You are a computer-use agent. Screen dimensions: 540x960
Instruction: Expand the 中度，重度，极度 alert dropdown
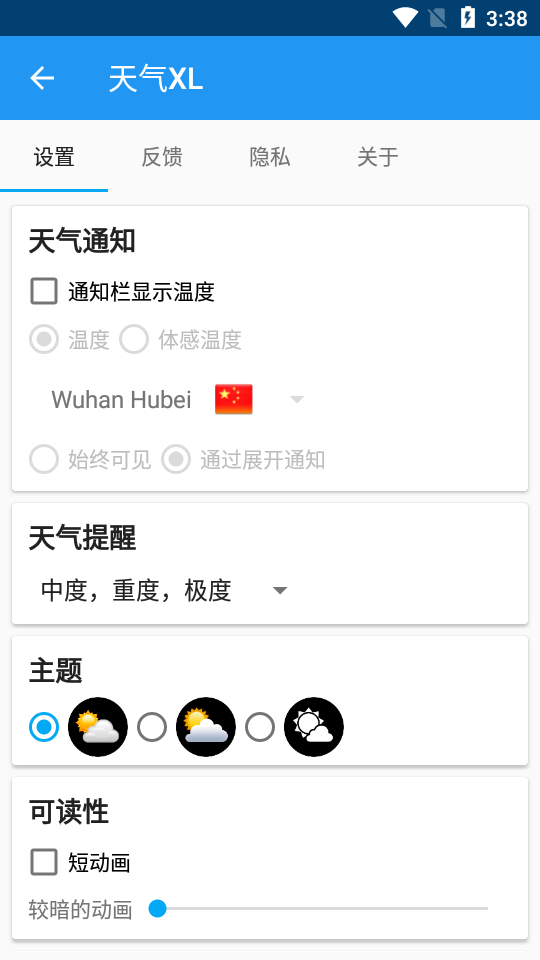click(x=164, y=591)
